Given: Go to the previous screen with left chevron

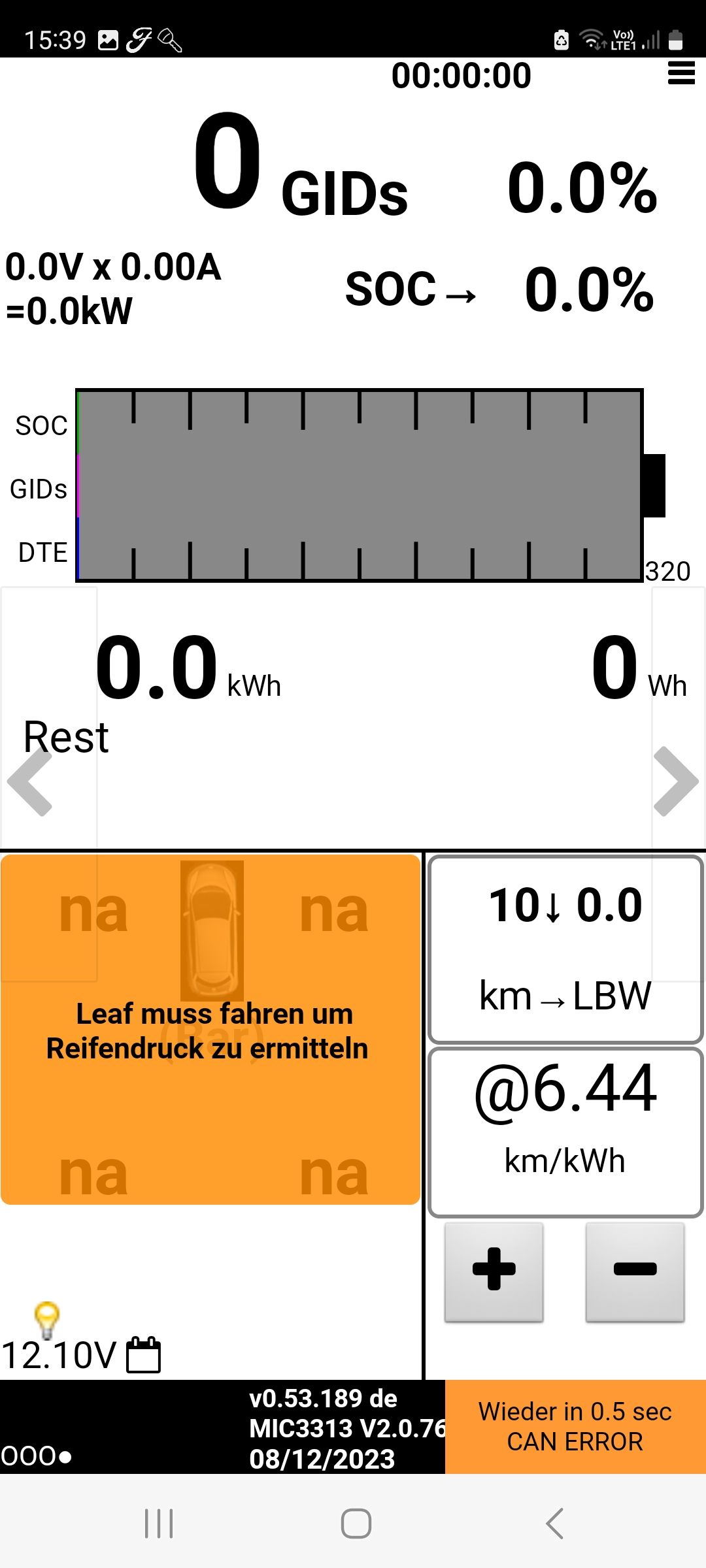Looking at the screenshot, I should 30,781.
